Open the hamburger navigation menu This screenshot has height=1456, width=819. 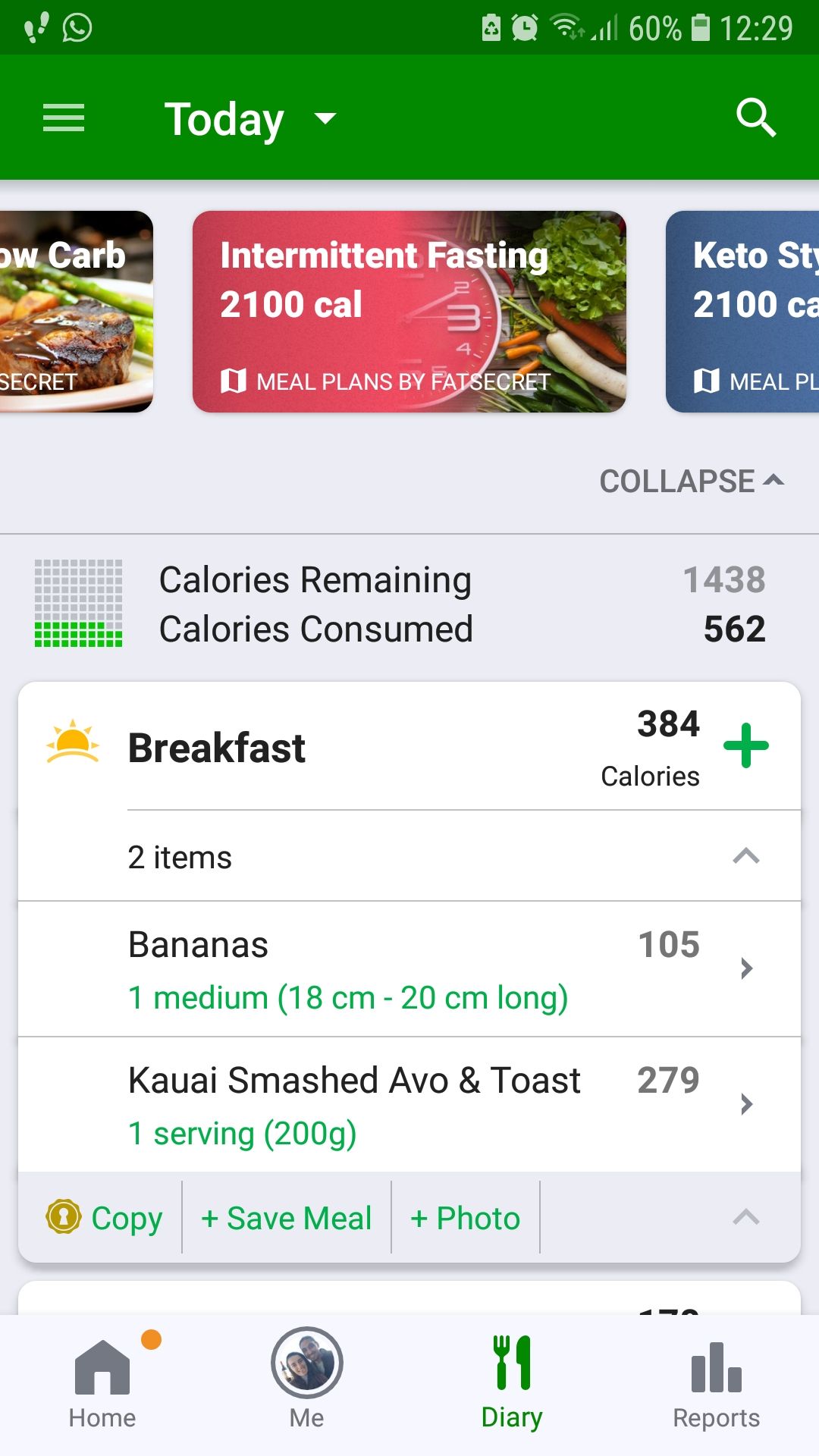pos(64,118)
